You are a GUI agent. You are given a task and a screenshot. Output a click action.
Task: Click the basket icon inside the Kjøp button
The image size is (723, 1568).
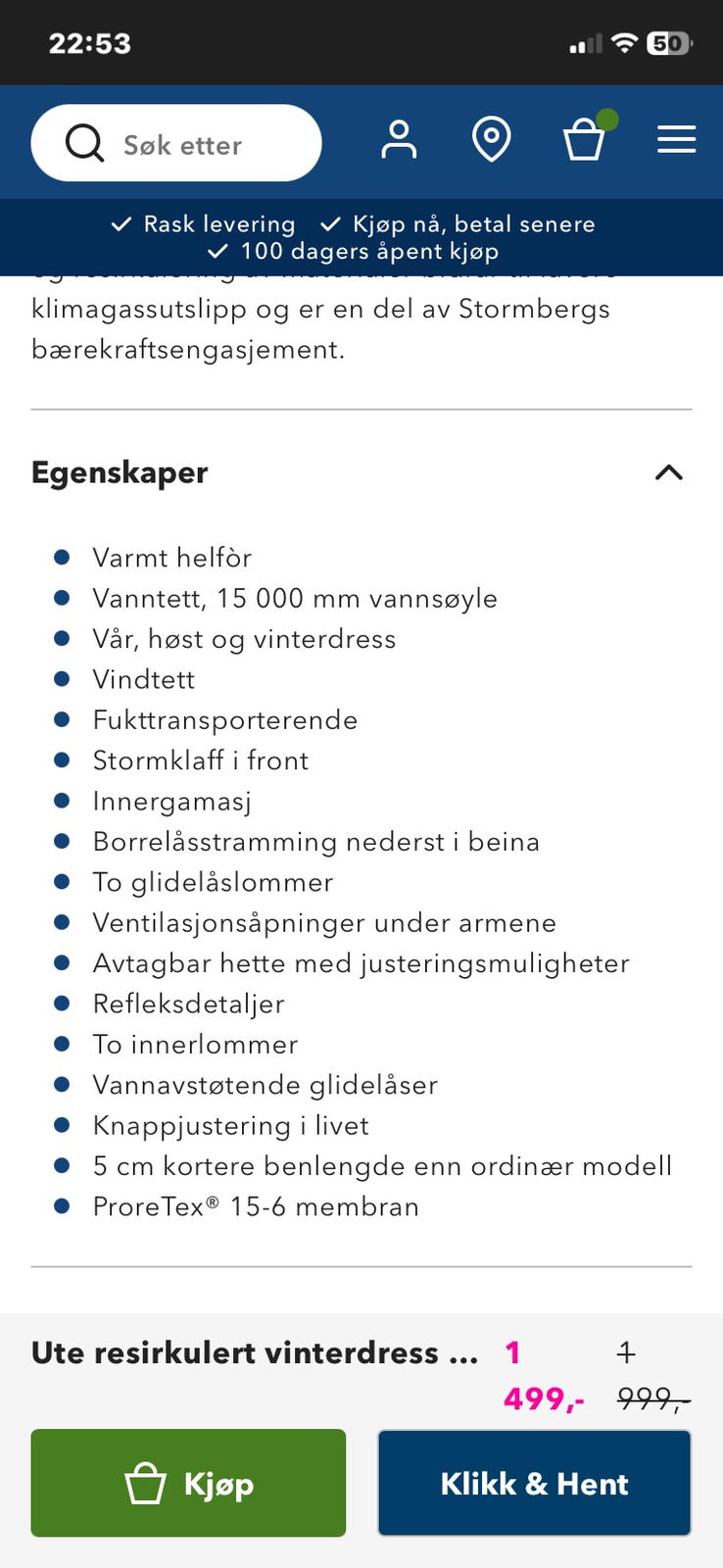click(x=145, y=1483)
